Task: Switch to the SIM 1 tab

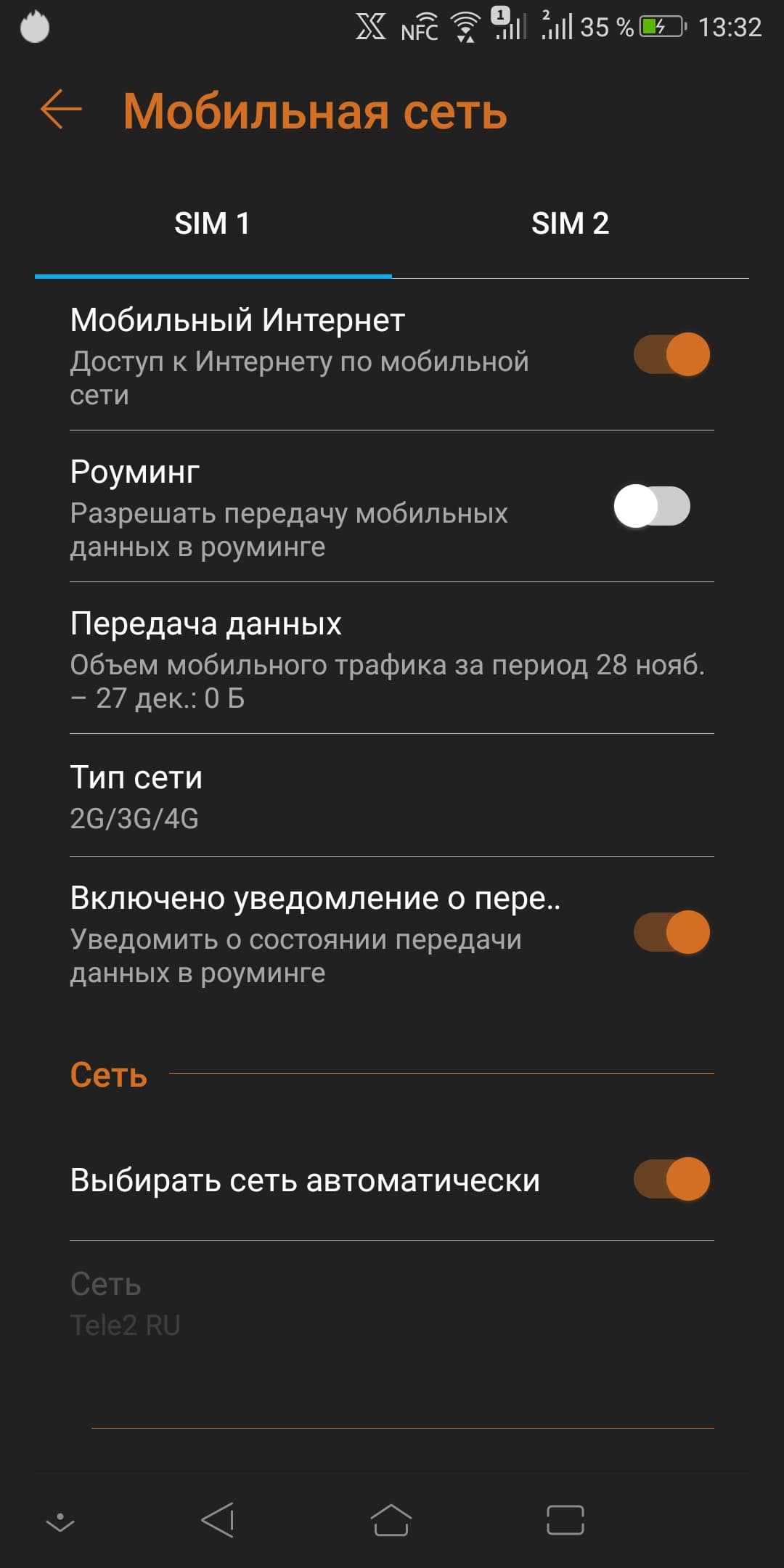Action: [212, 224]
